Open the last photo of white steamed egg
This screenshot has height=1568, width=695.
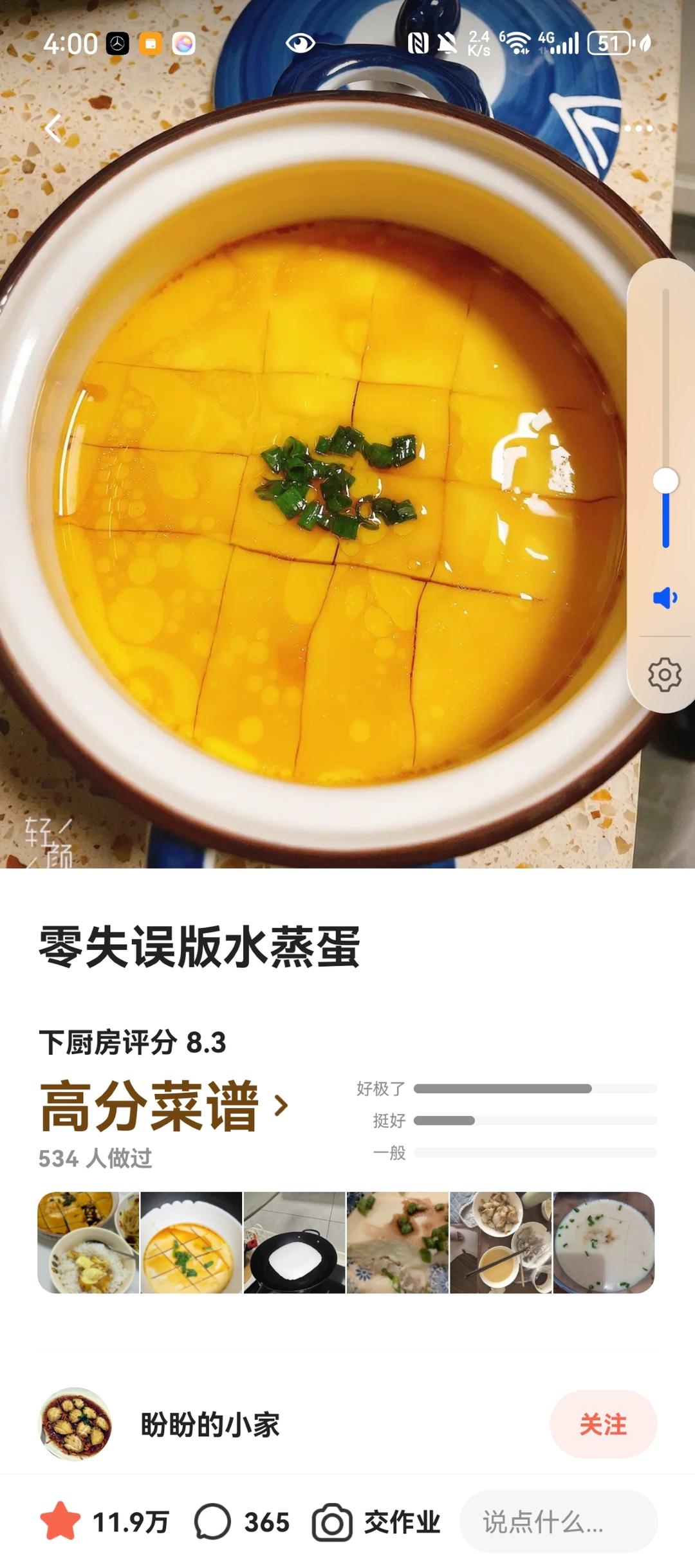pos(604,1243)
